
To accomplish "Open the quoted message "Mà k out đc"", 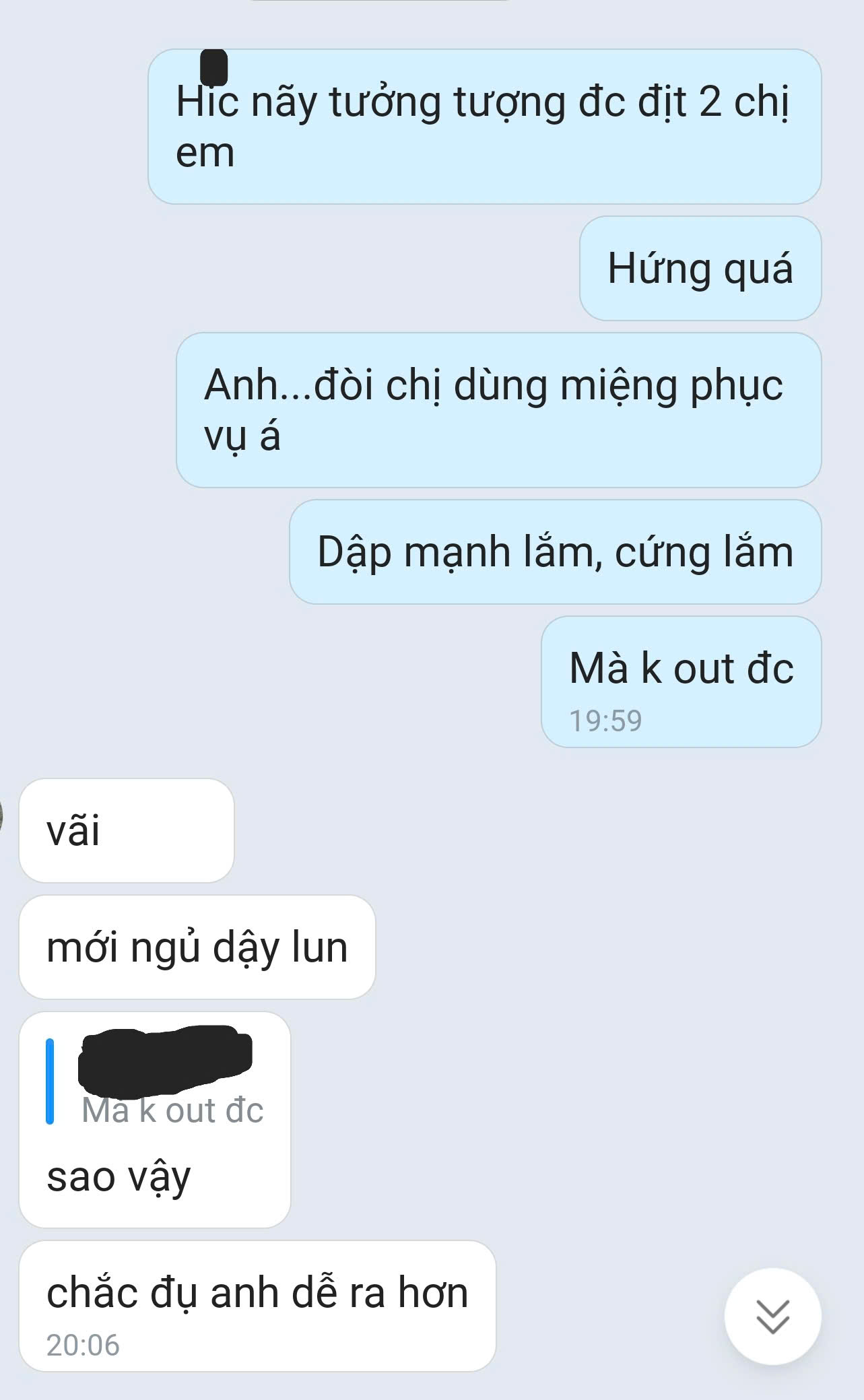I will (x=172, y=1107).
